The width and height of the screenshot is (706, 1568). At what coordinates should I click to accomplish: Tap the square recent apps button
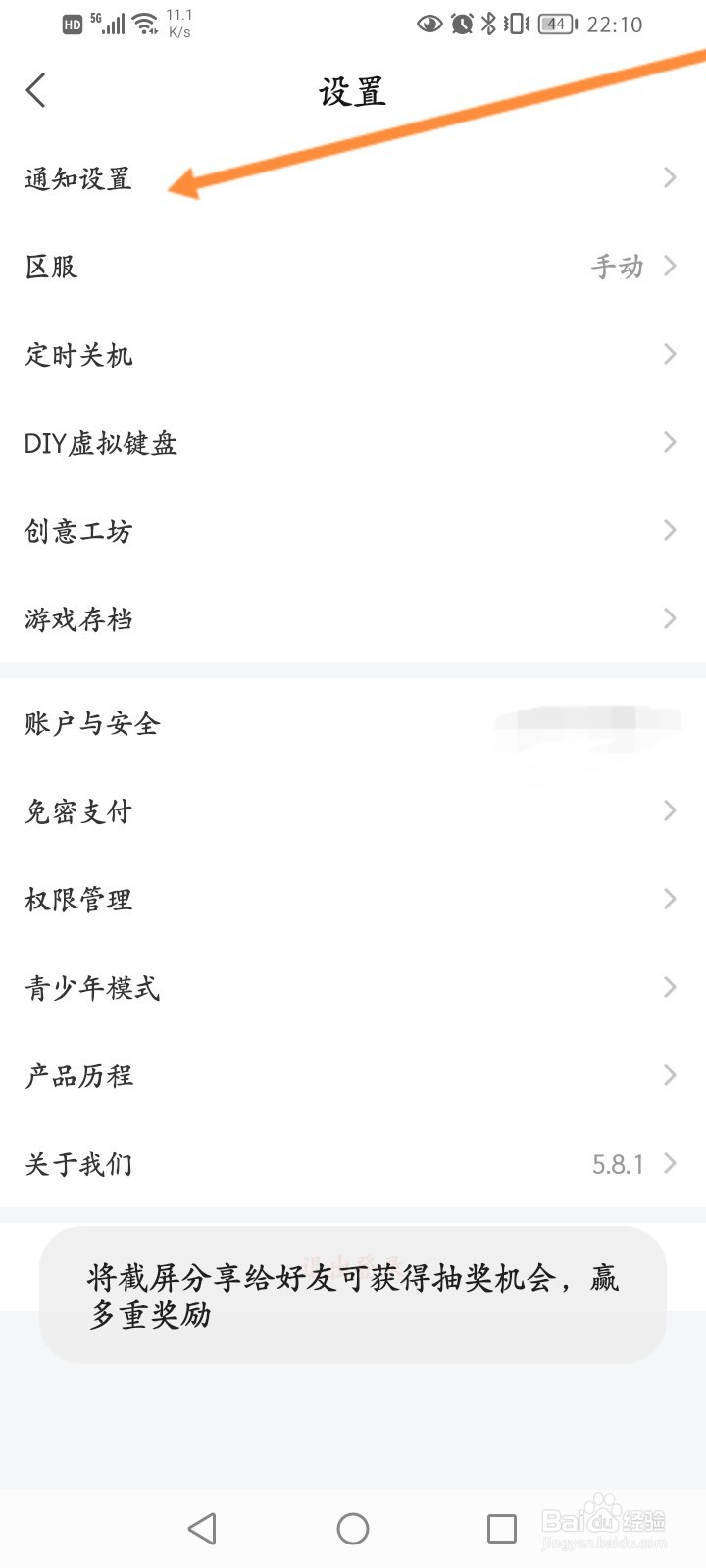(x=501, y=1527)
